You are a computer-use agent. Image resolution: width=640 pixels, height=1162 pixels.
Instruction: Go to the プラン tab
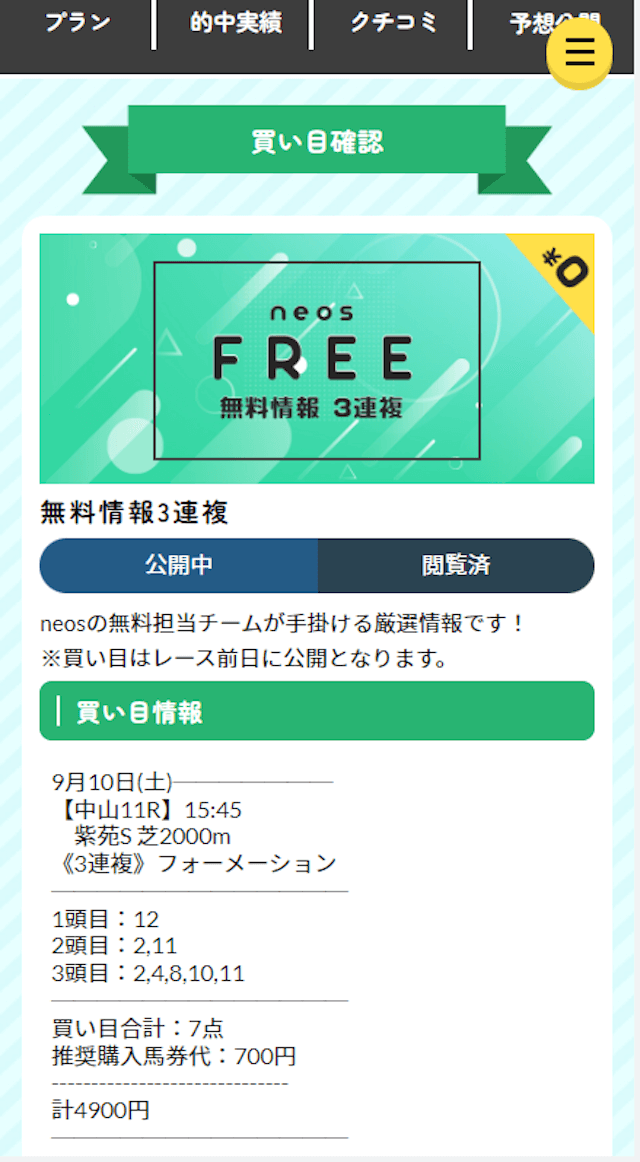(77, 24)
